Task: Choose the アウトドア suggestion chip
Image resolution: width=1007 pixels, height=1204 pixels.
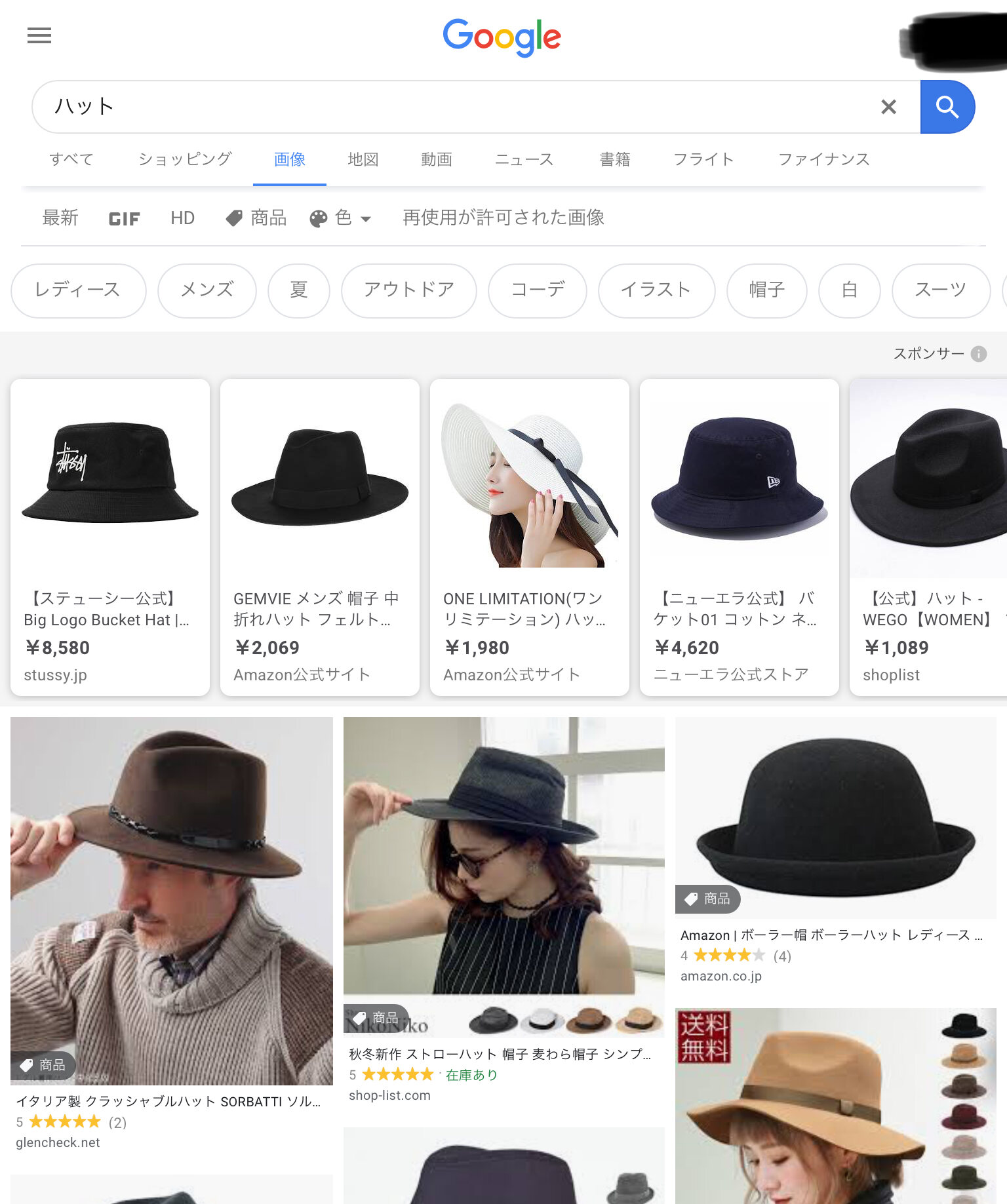Action: click(x=408, y=290)
